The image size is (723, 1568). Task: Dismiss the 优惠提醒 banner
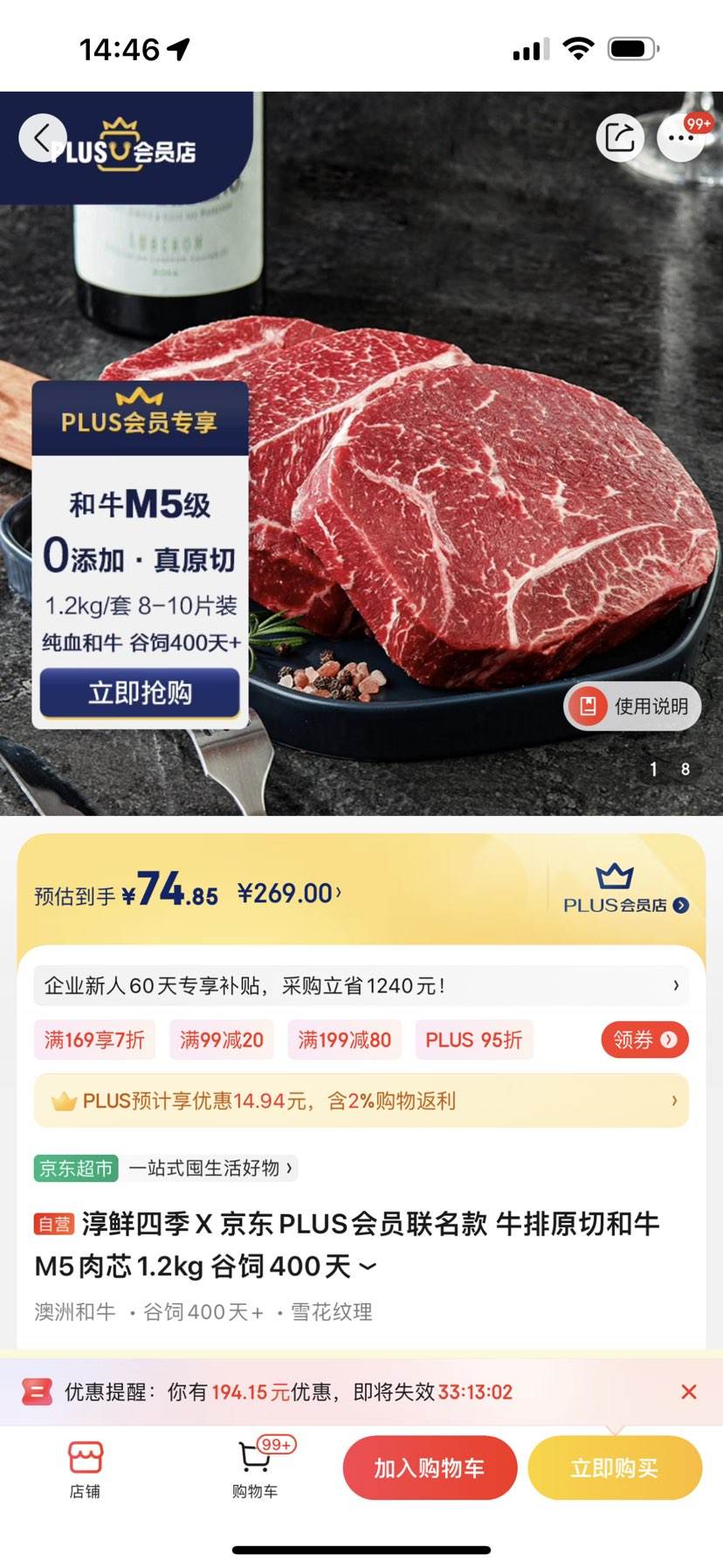tap(688, 1392)
